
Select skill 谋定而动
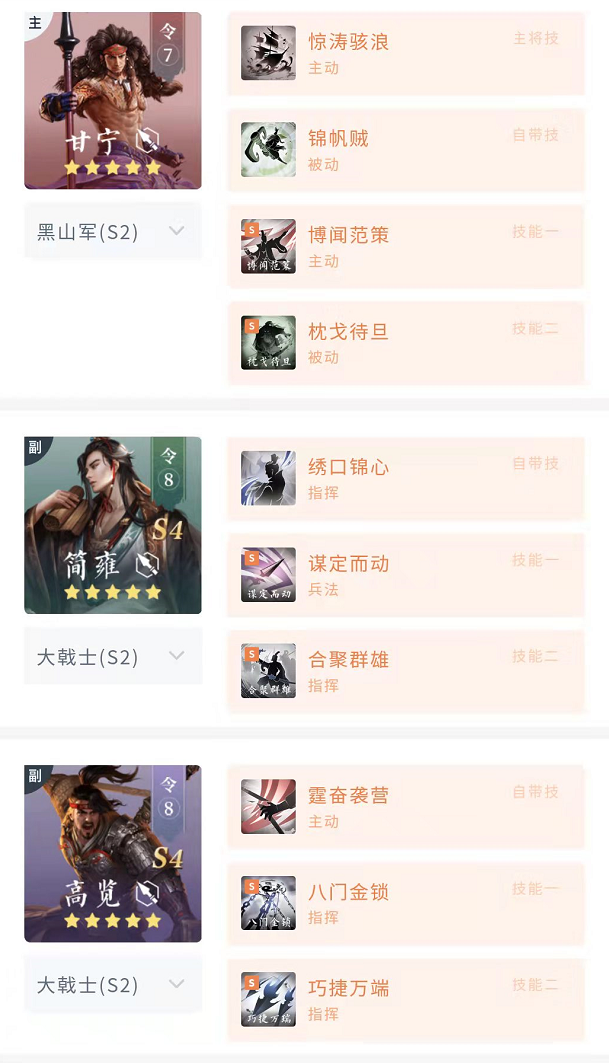point(405,575)
